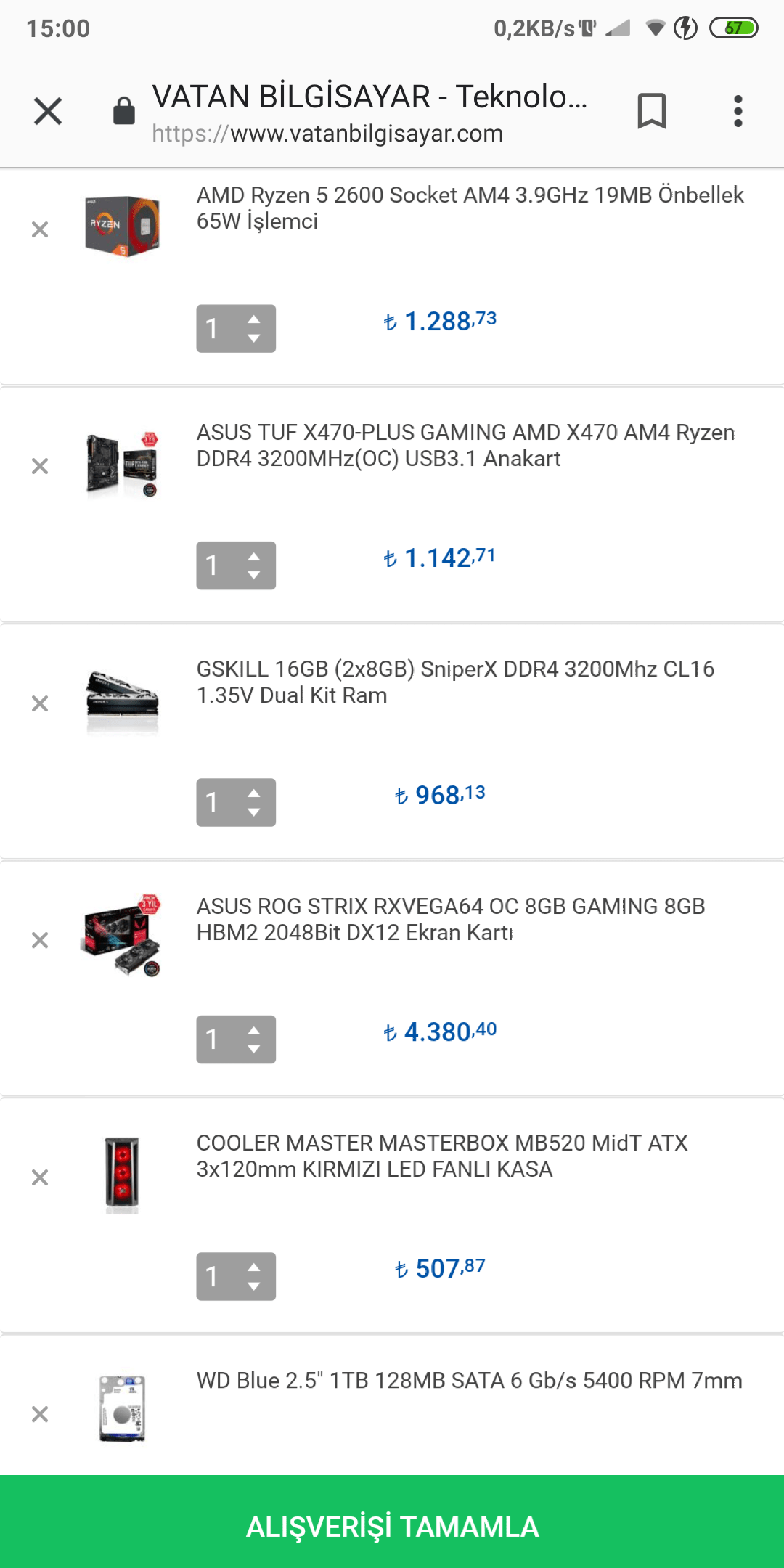Open ASUS ROG STRIX RXVEGA64 product page
784x1568 pixels.
point(450,919)
